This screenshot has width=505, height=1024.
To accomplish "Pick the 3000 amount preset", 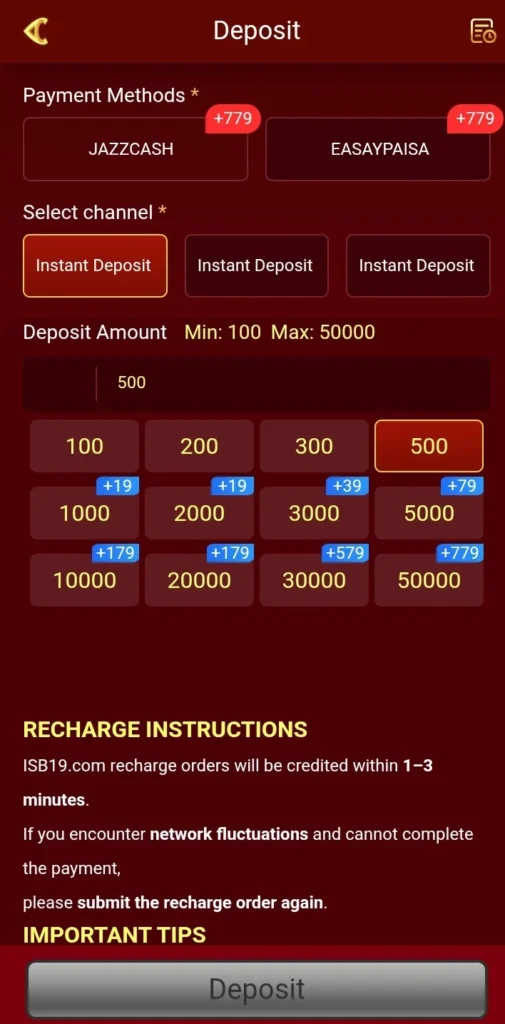I will click(x=314, y=513).
